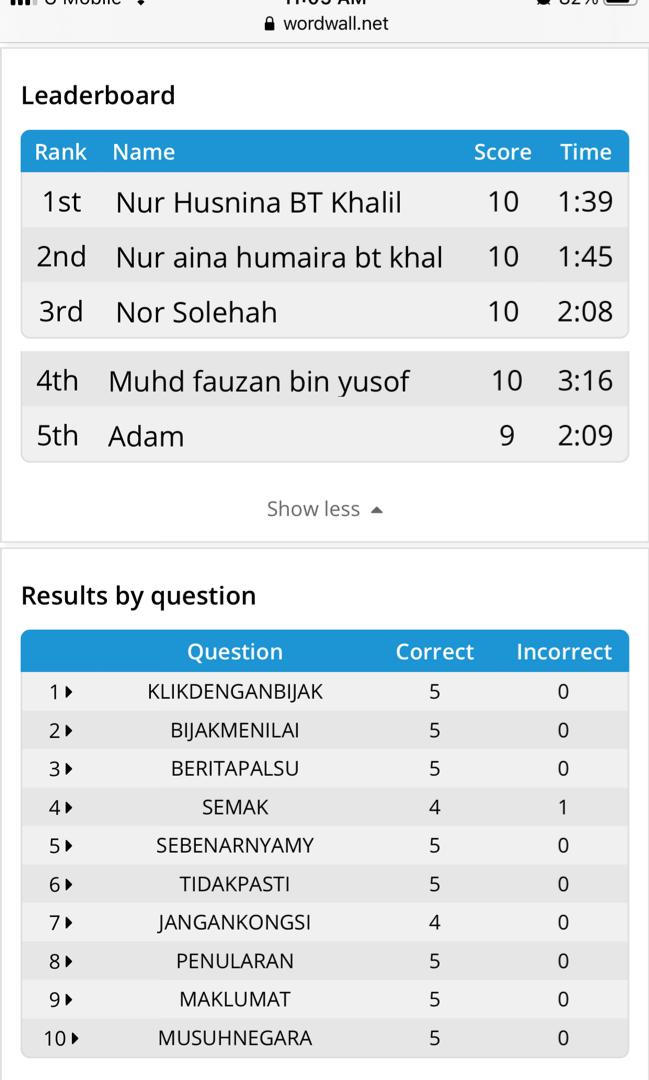Viewport: 649px width, 1080px height.
Task: Expand question 1 KLIKDENGANBIJAK
Action: tap(62, 692)
